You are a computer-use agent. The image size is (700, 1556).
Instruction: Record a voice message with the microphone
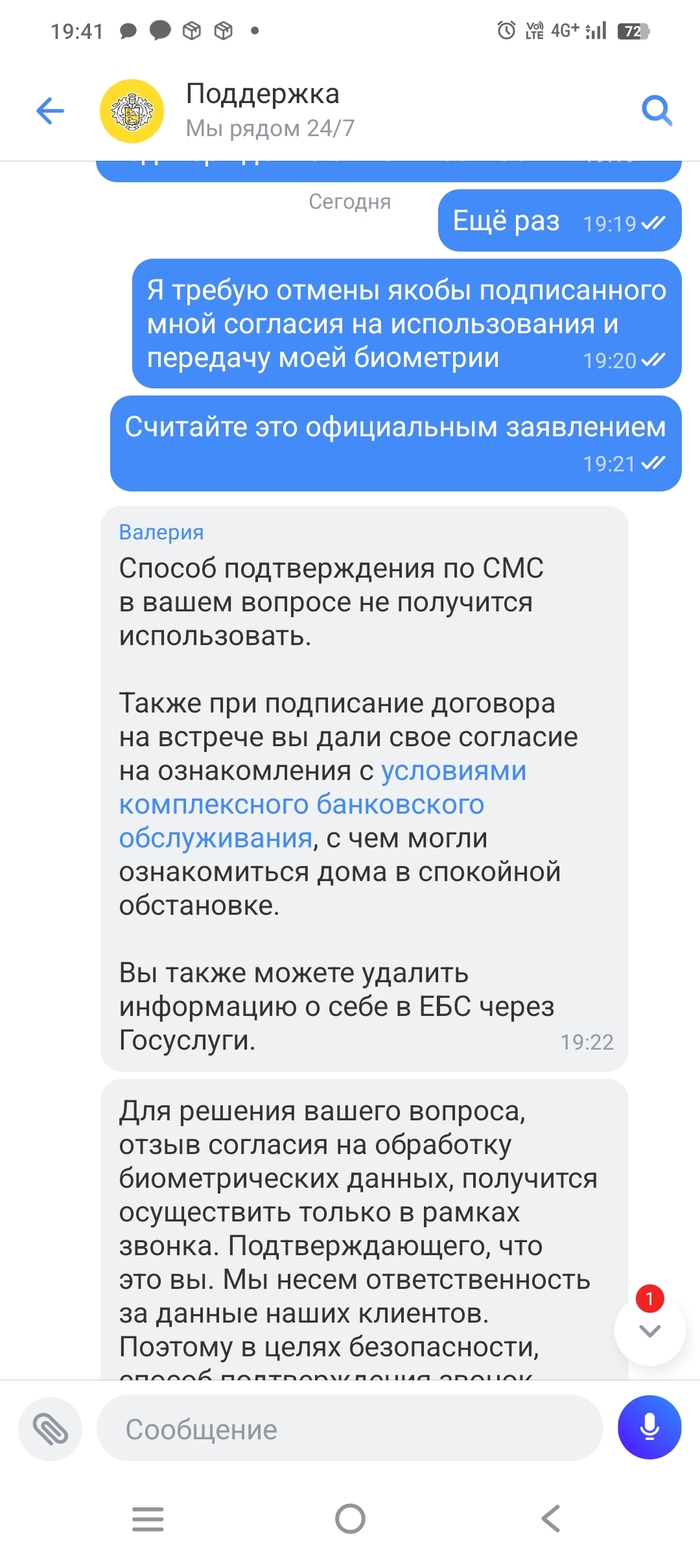click(x=650, y=1428)
